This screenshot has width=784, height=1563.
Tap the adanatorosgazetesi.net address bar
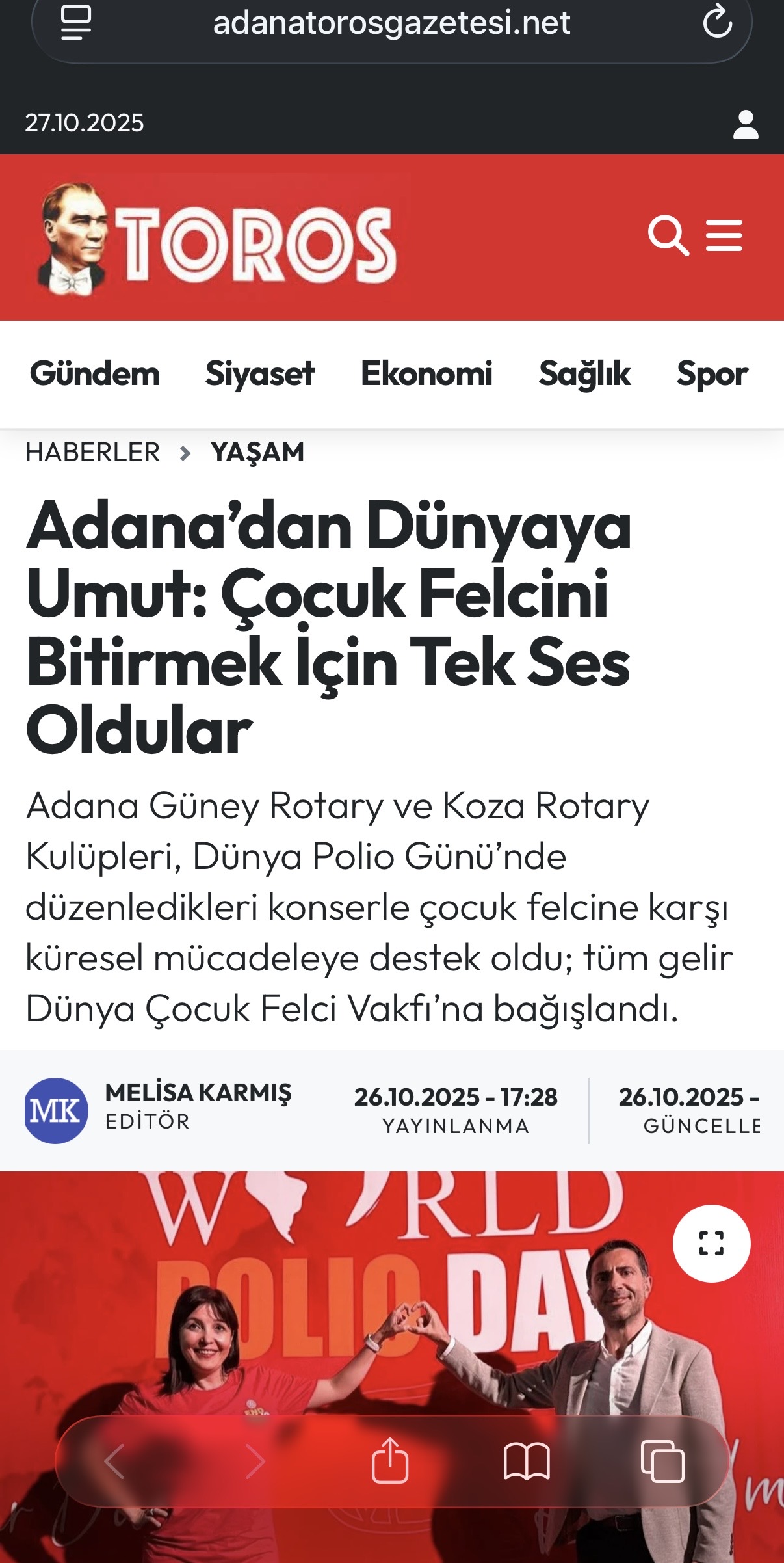pos(391,23)
